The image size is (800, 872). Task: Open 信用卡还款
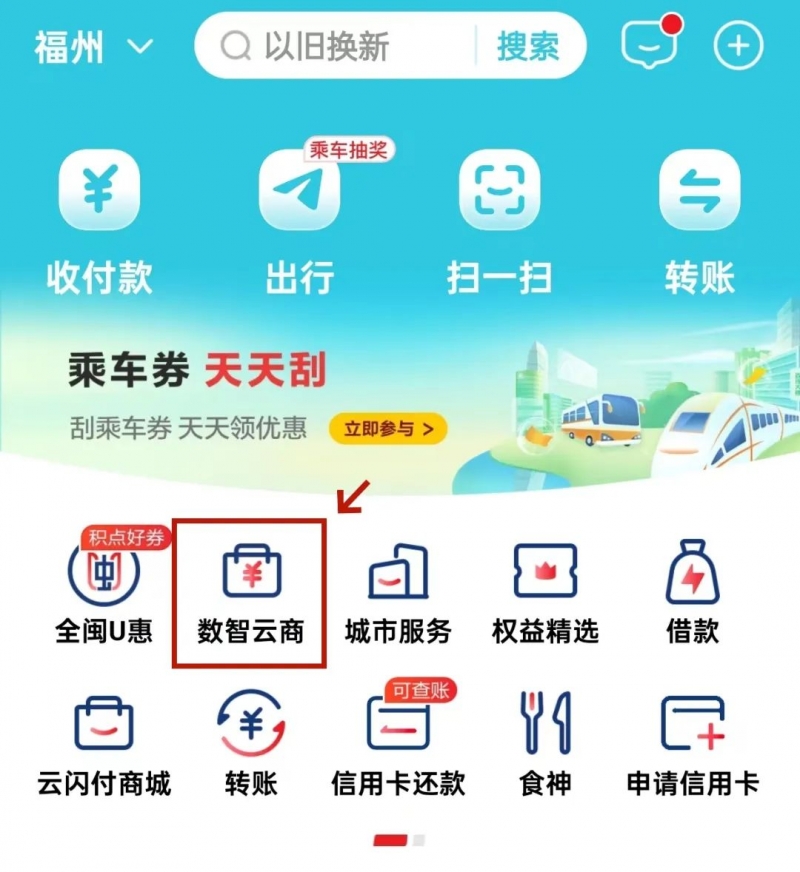(398, 743)
